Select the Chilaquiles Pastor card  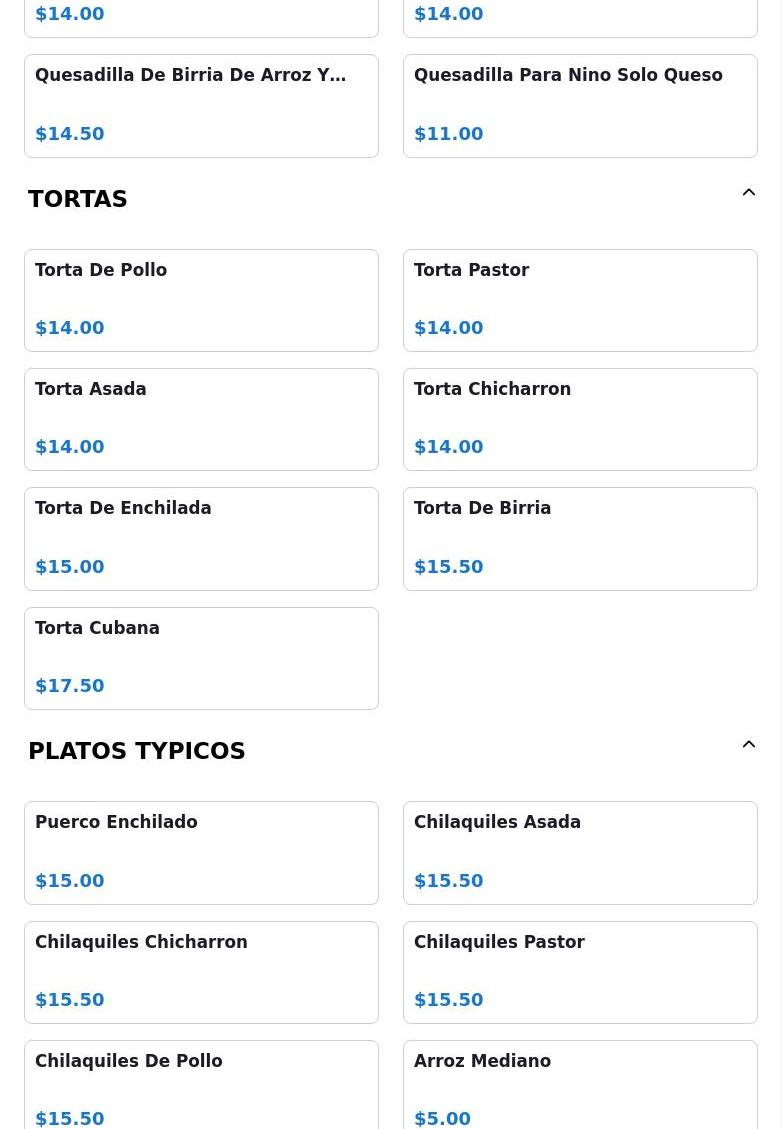click(x=580, y=972)
